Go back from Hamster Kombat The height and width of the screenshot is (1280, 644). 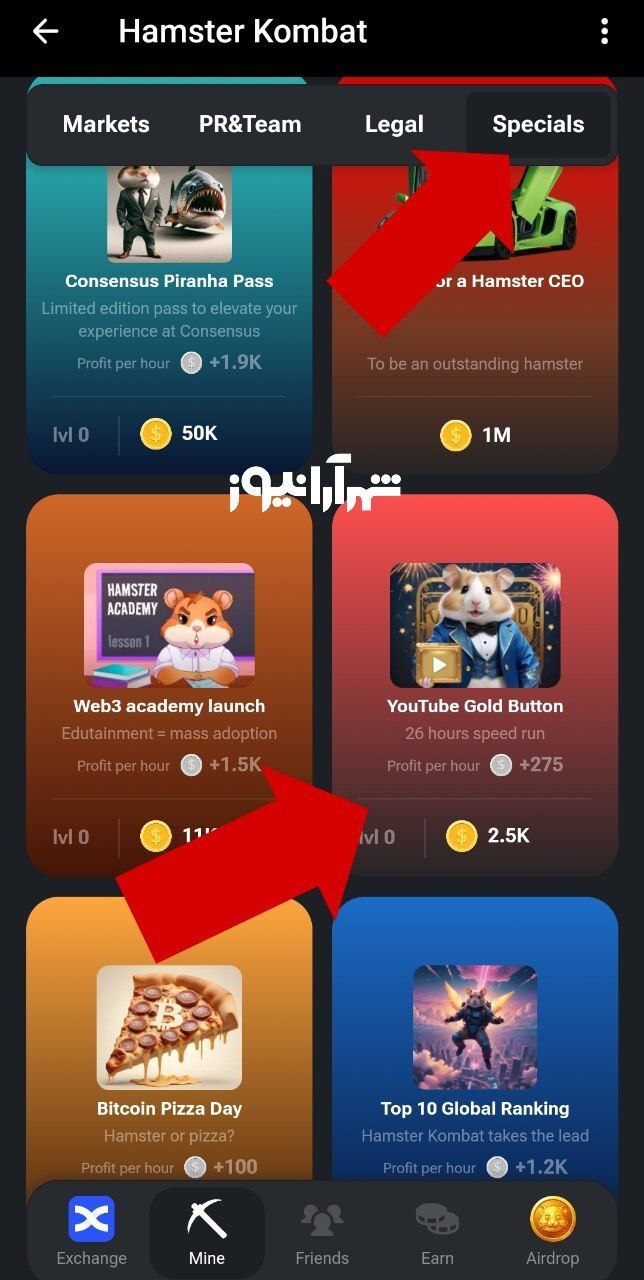[46, 32]
